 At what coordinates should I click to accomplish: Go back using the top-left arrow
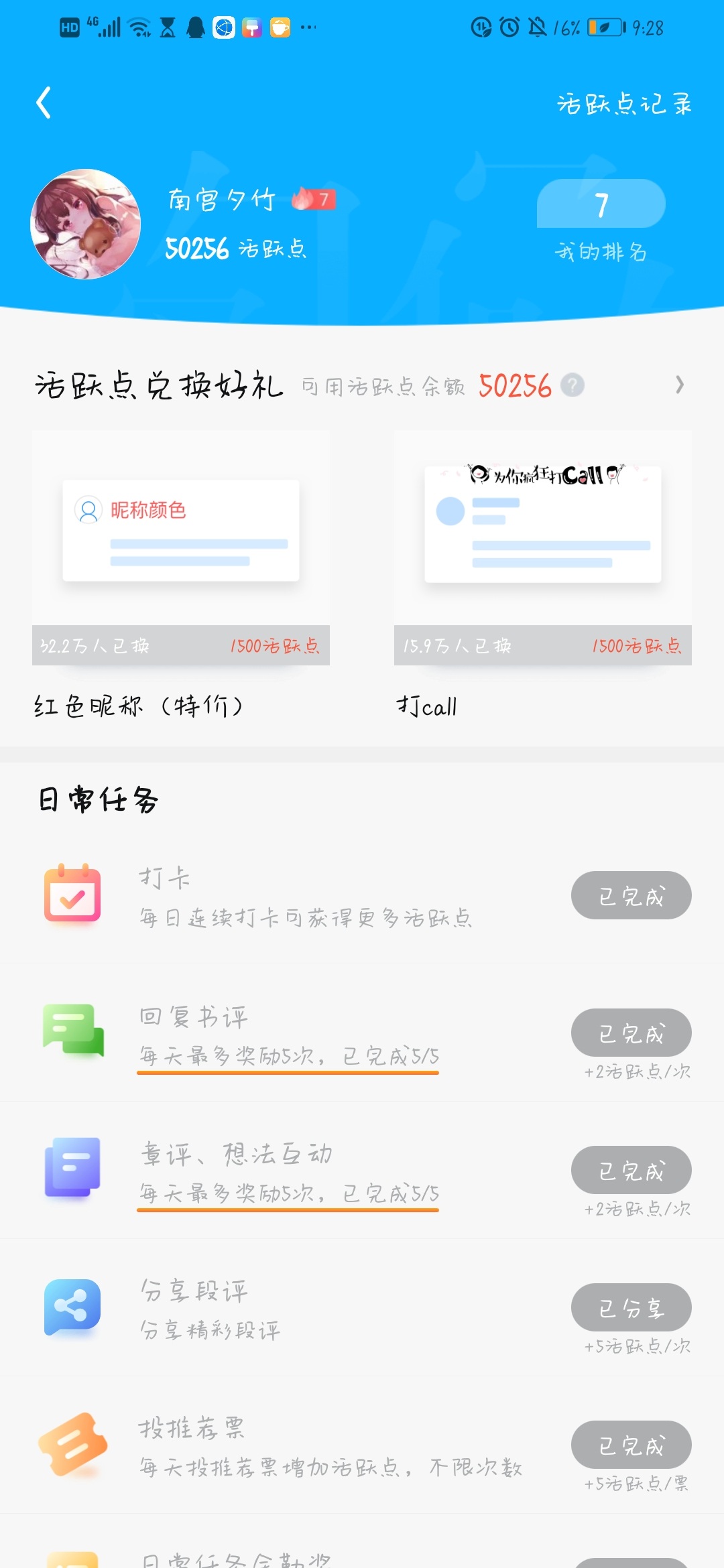[x=44, y=103]
